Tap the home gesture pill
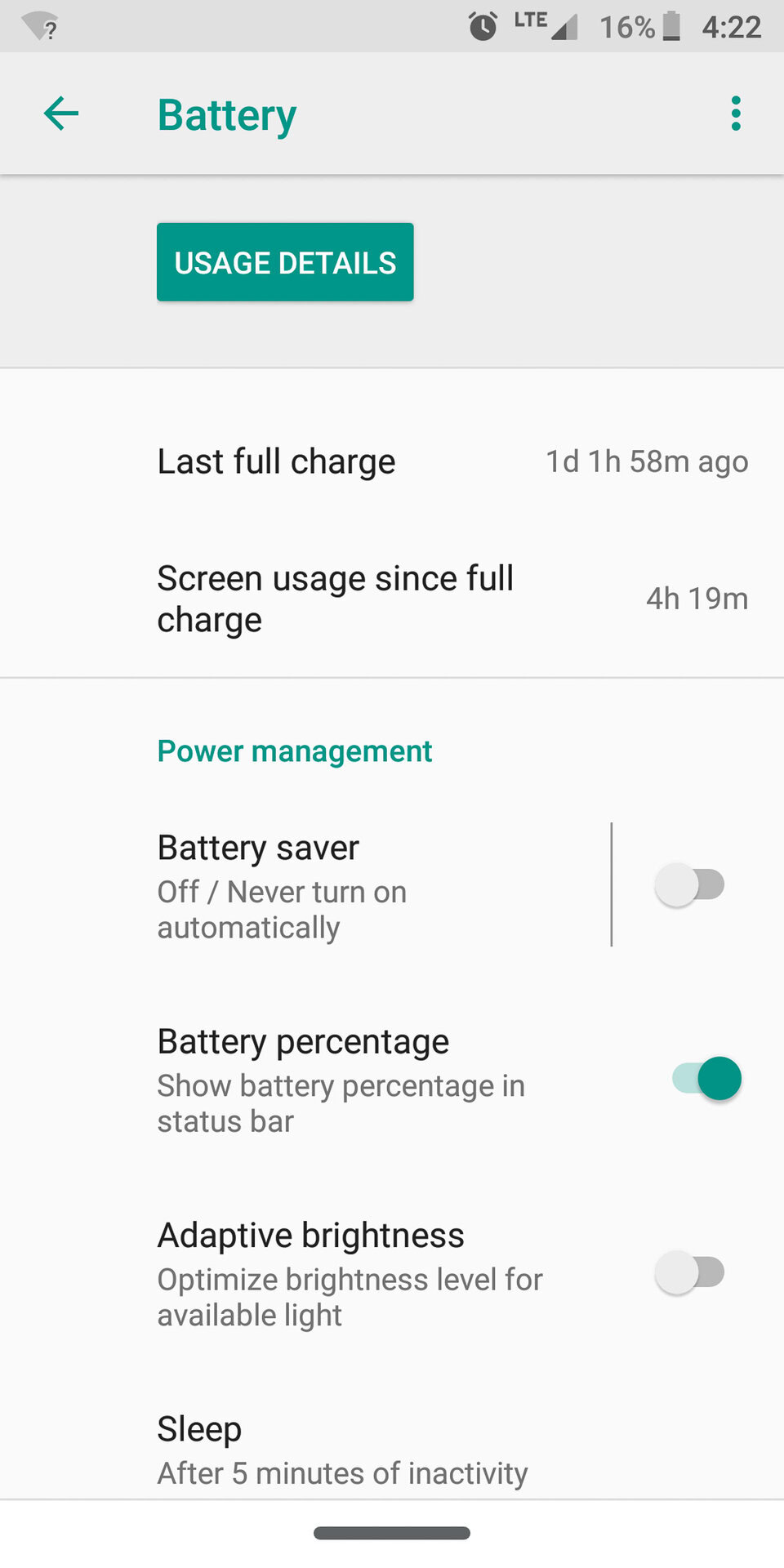 392,1533
